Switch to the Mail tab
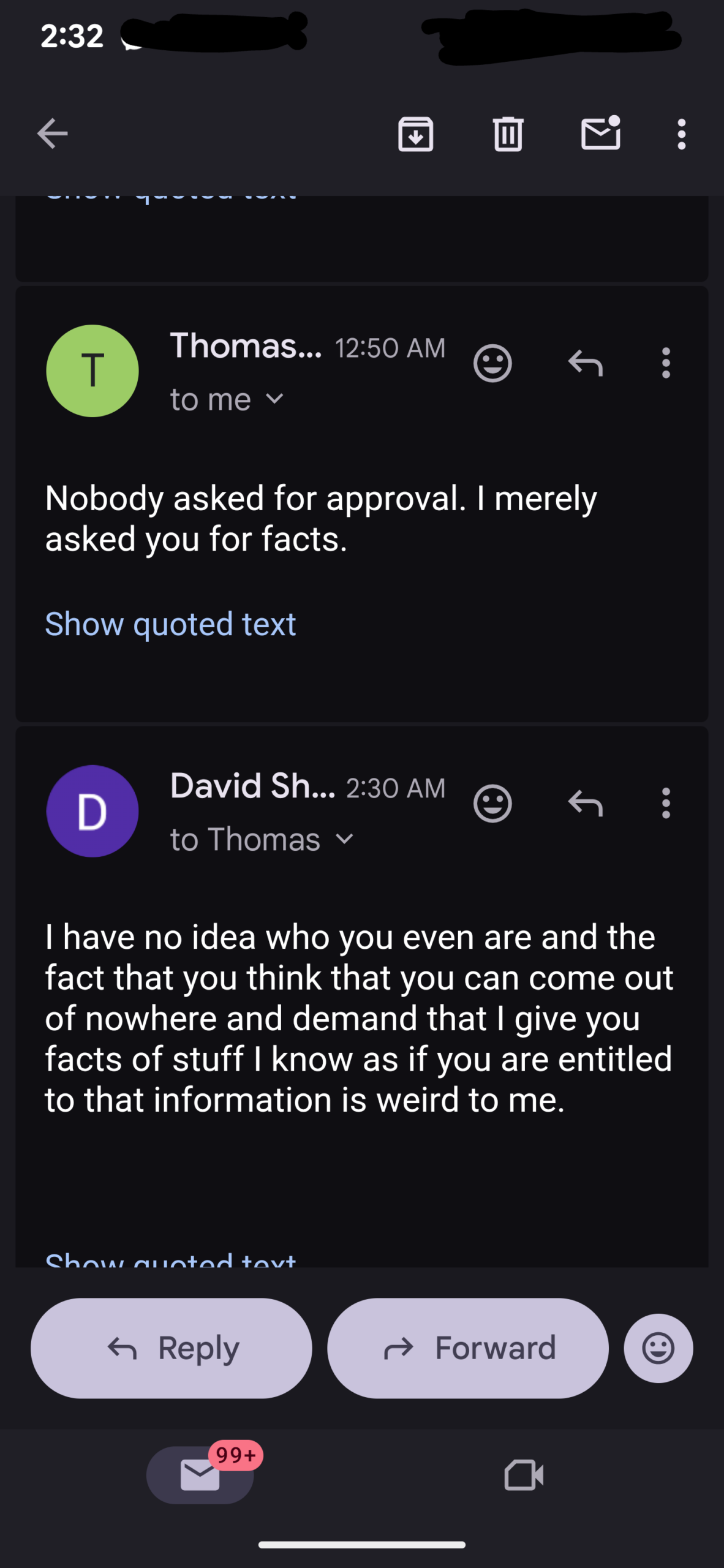 pyautogui.click(x=200, y=1474)
